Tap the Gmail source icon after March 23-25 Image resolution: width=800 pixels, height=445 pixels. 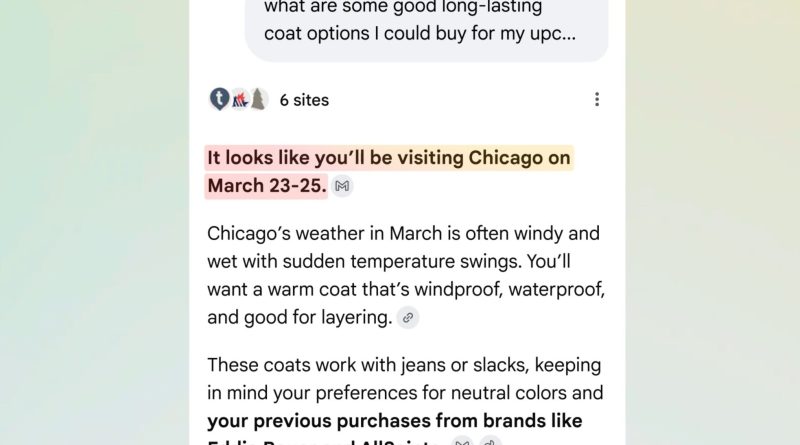point(342,186)
